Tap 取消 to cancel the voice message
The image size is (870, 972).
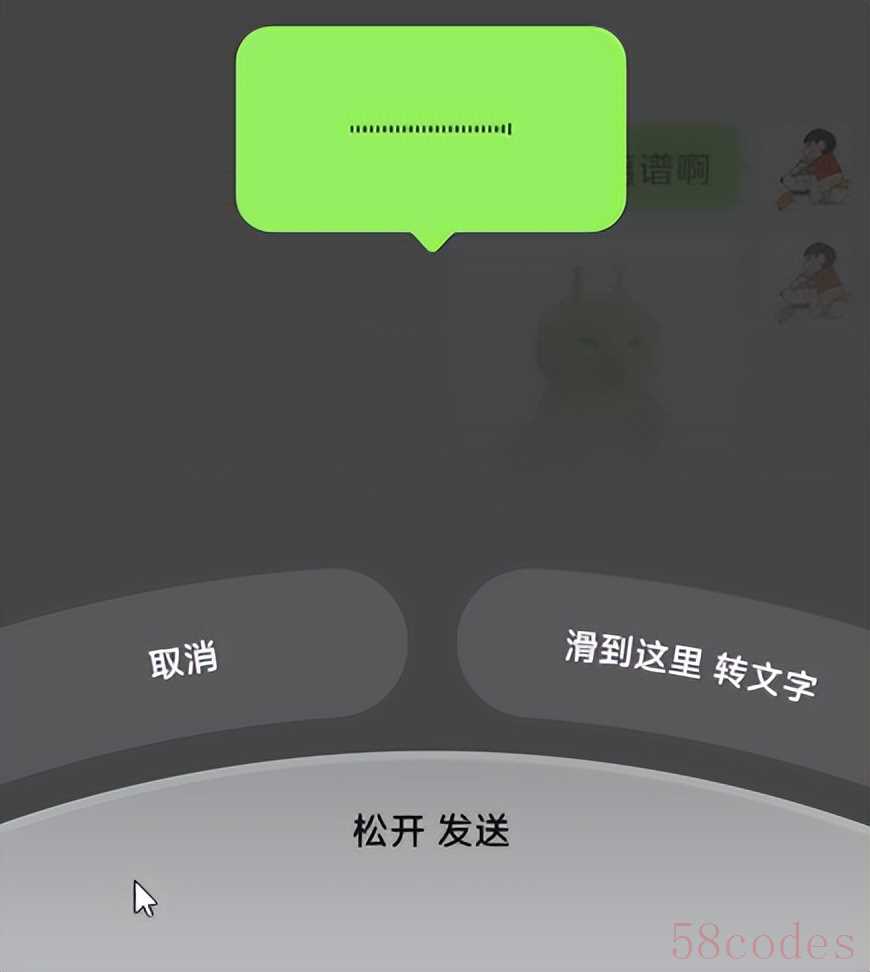(x=185, y=660)
